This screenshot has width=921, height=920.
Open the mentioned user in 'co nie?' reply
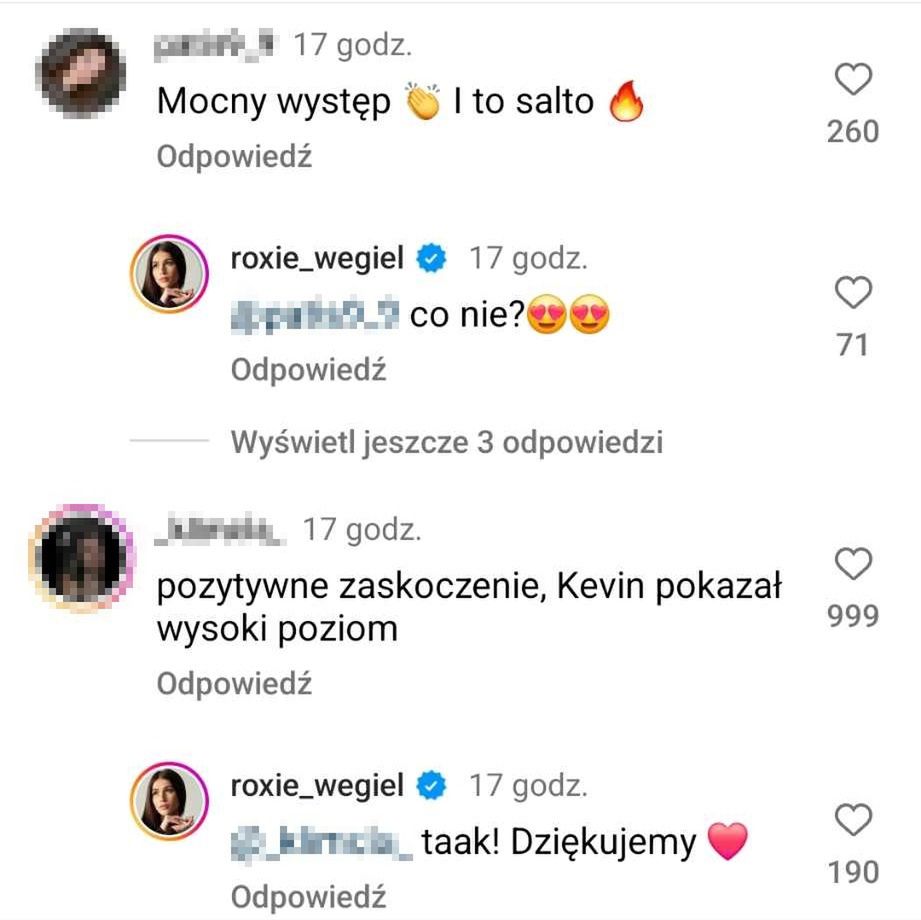tap(315, 316)
